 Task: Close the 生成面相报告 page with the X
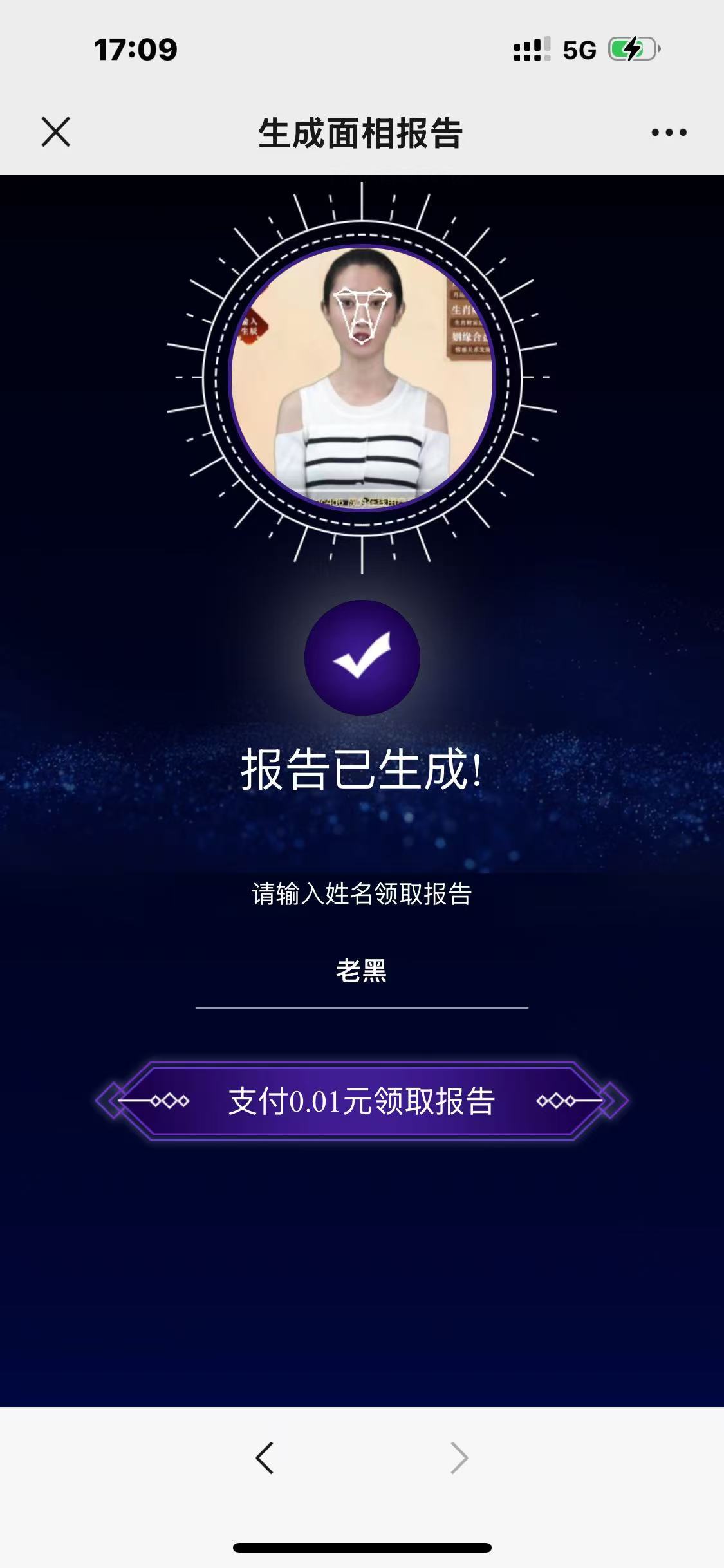coord(57,133)
